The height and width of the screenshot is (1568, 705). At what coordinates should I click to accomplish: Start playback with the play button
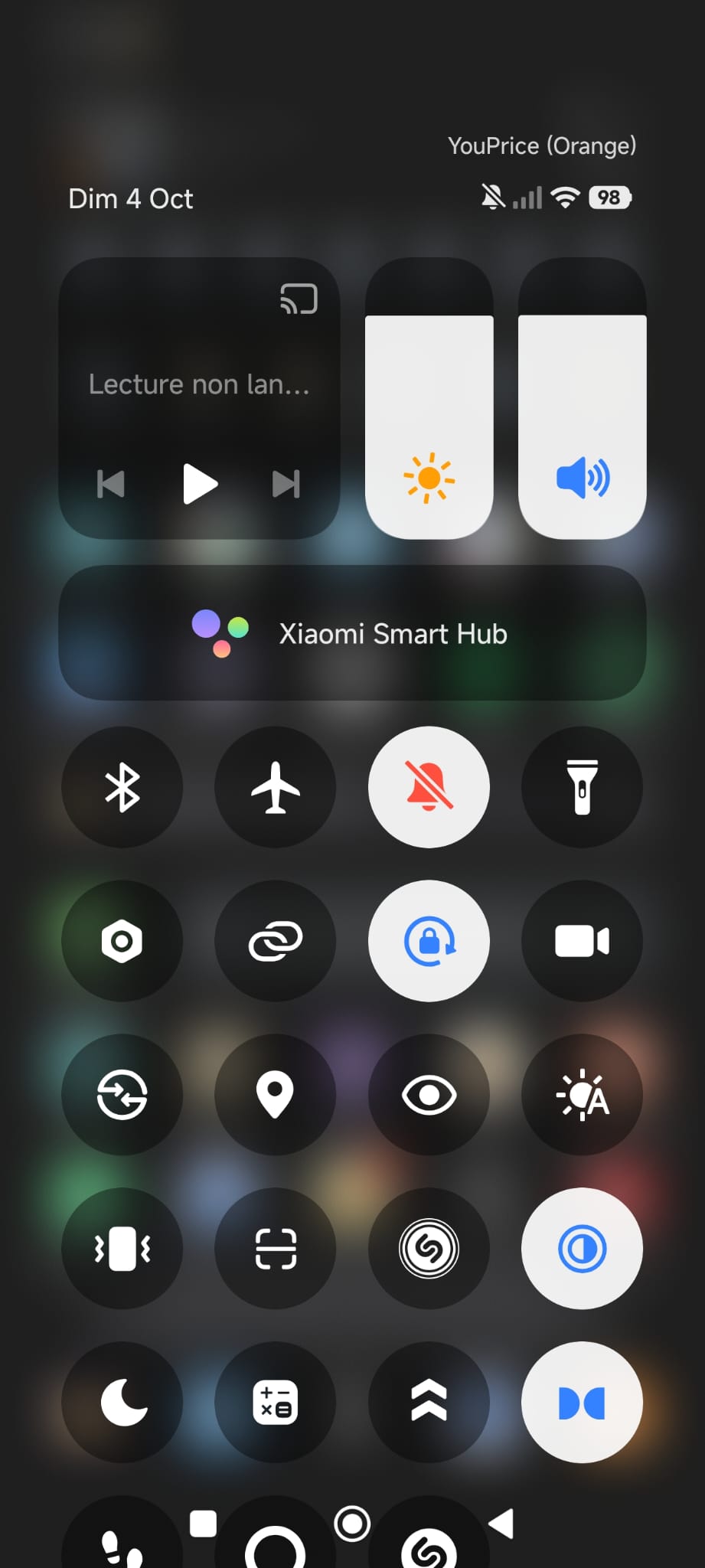[x=201, y=484]
